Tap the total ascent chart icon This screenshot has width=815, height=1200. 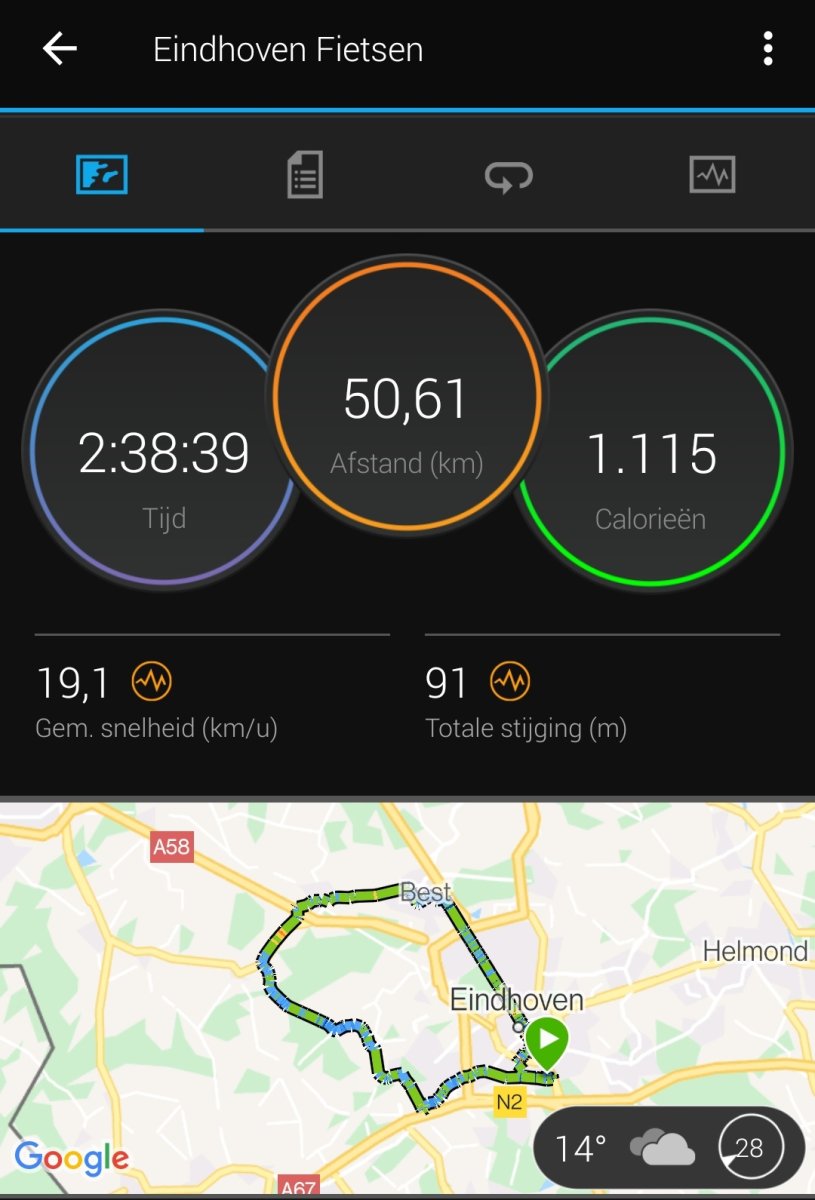pyautogui.click(x=510, y=683)
